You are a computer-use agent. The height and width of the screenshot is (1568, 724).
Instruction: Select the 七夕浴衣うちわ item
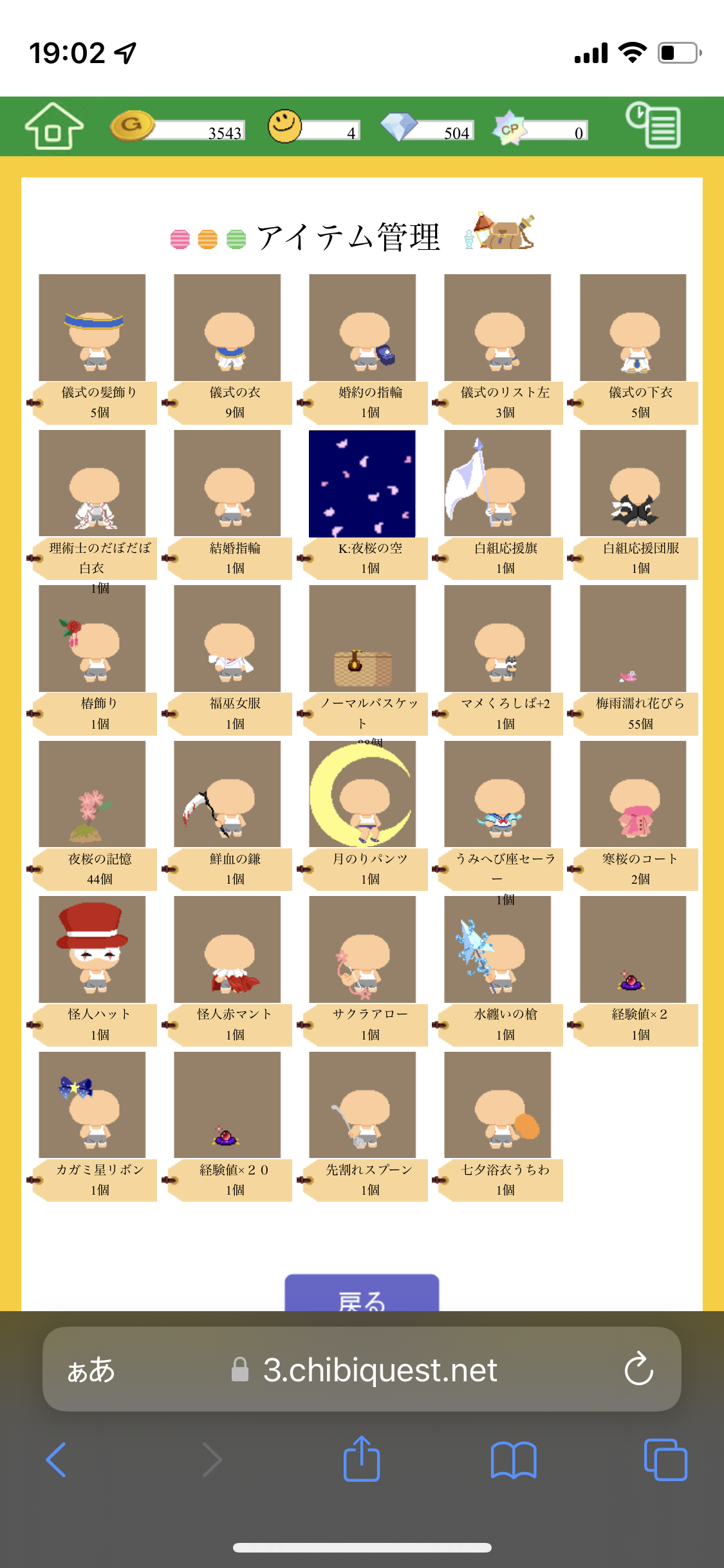497,1105
